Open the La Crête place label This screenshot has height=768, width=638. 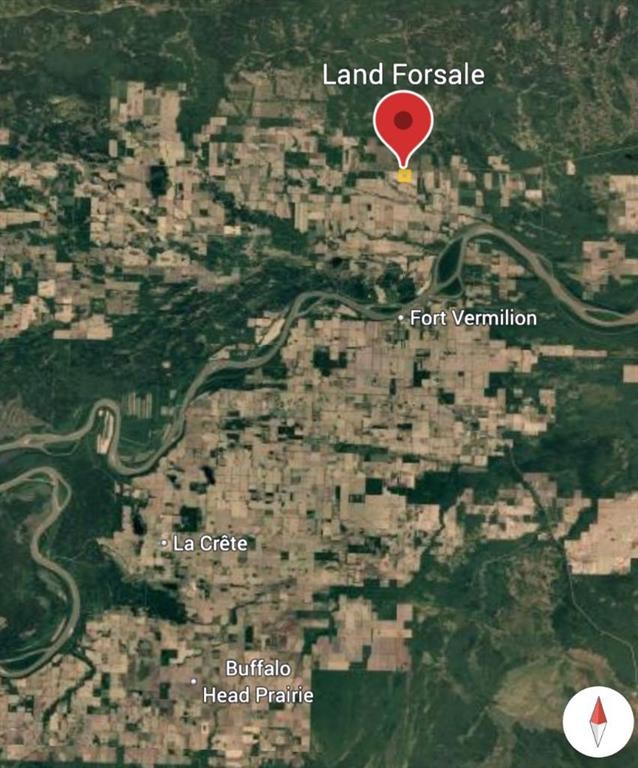point(209,543)
